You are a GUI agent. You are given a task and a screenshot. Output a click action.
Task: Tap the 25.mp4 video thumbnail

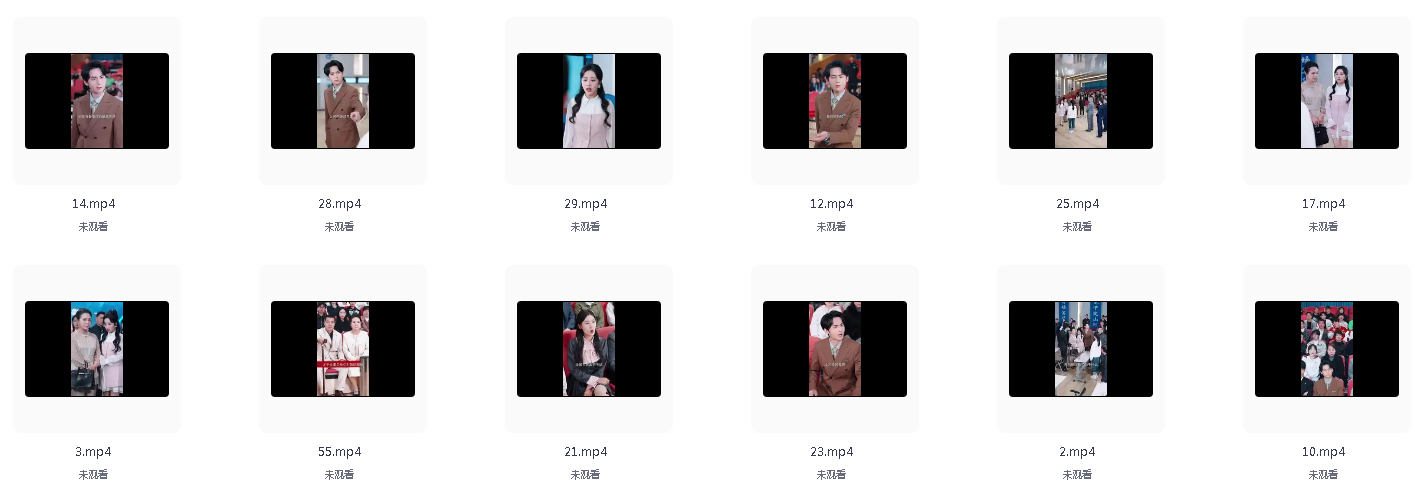1081,101
